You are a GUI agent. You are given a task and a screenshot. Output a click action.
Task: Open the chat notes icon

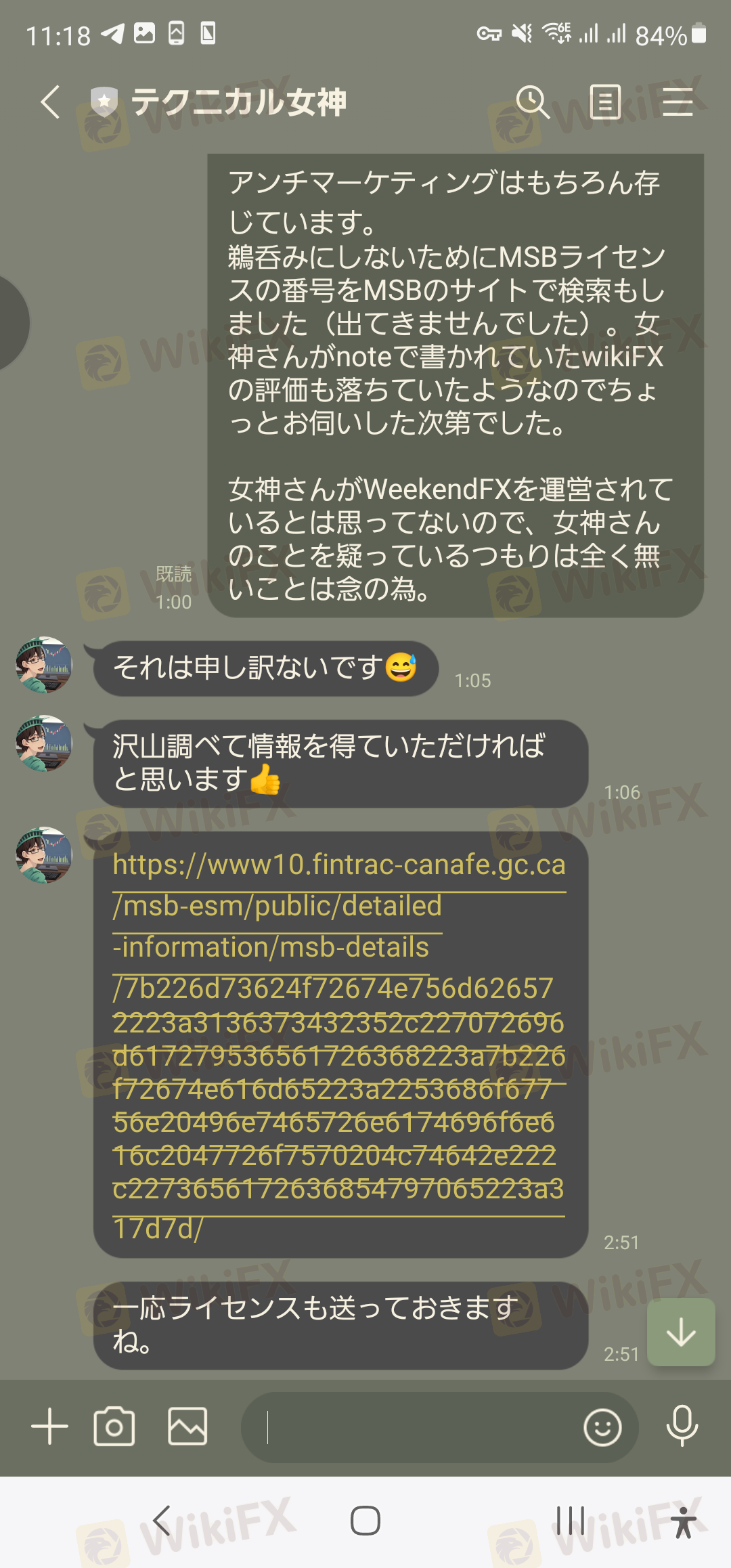605,102
